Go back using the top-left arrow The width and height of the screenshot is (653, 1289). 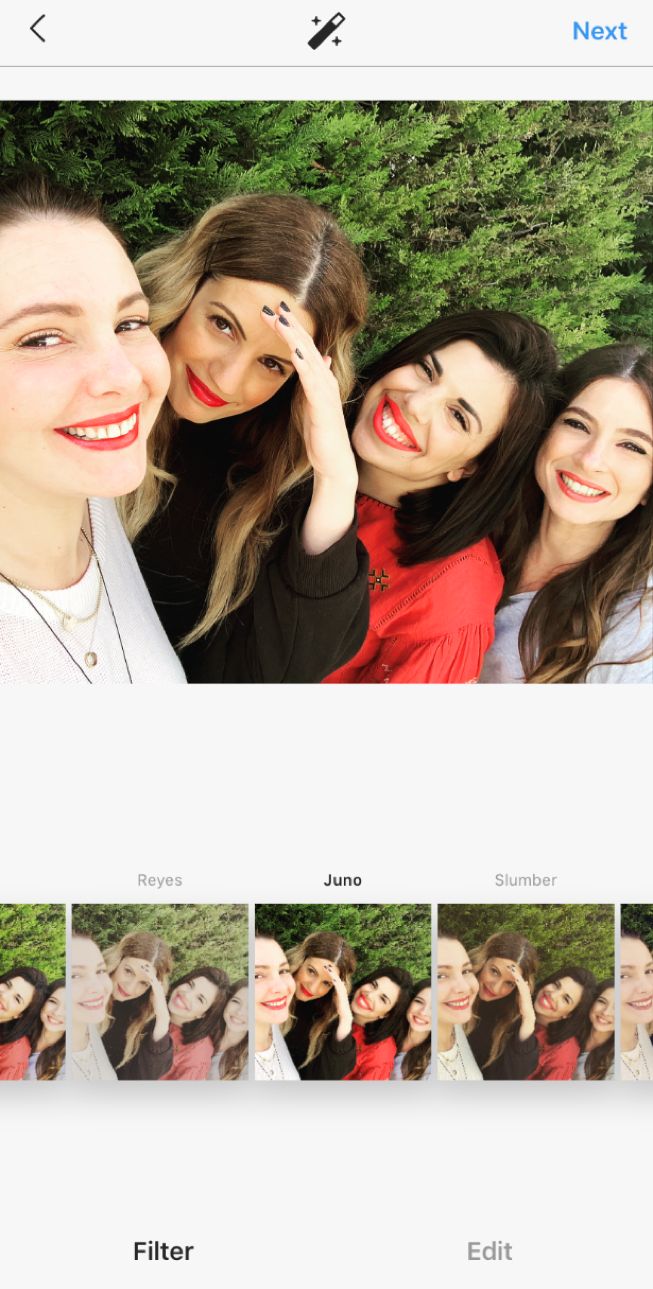point(38,30)
